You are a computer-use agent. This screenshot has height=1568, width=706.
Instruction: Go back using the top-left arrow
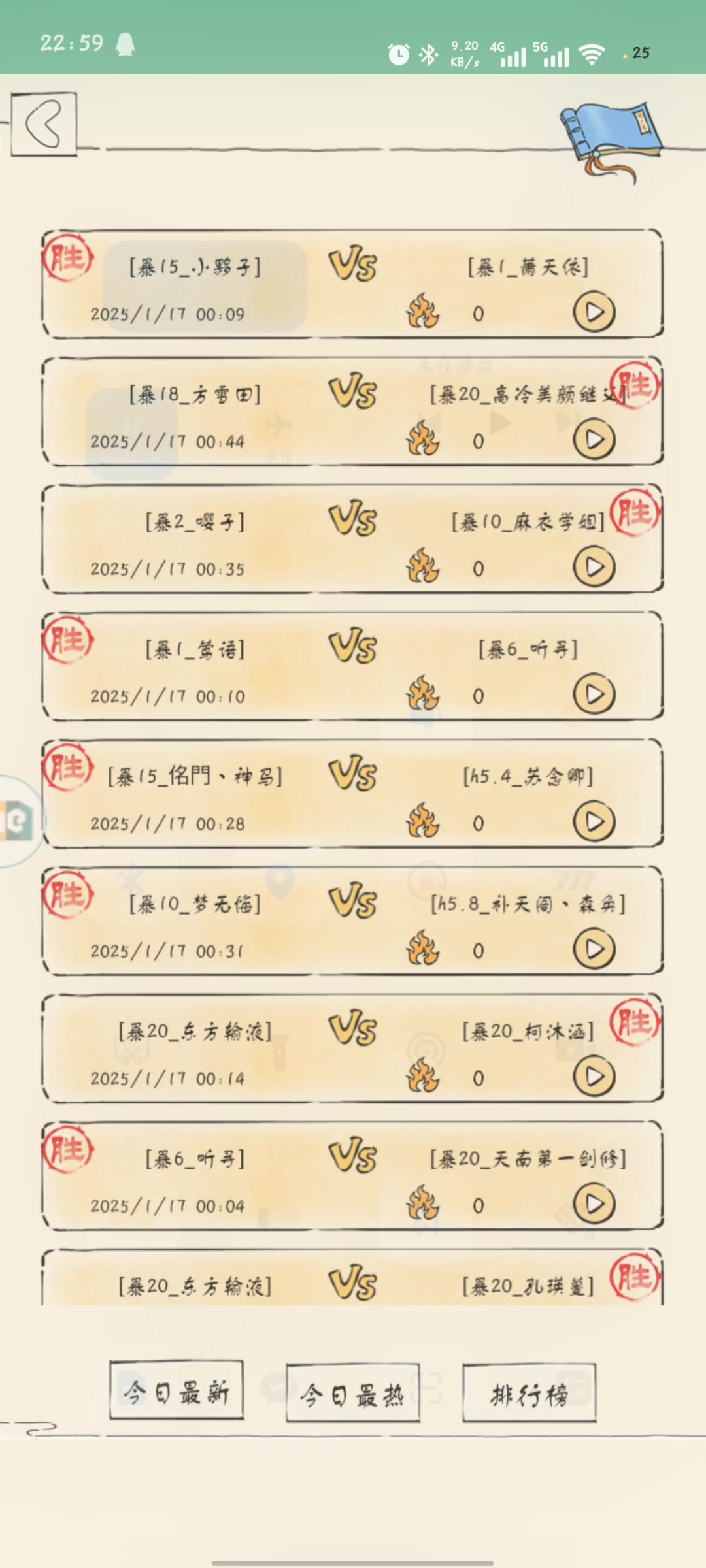pyautogui.click(x=44, y=124)
